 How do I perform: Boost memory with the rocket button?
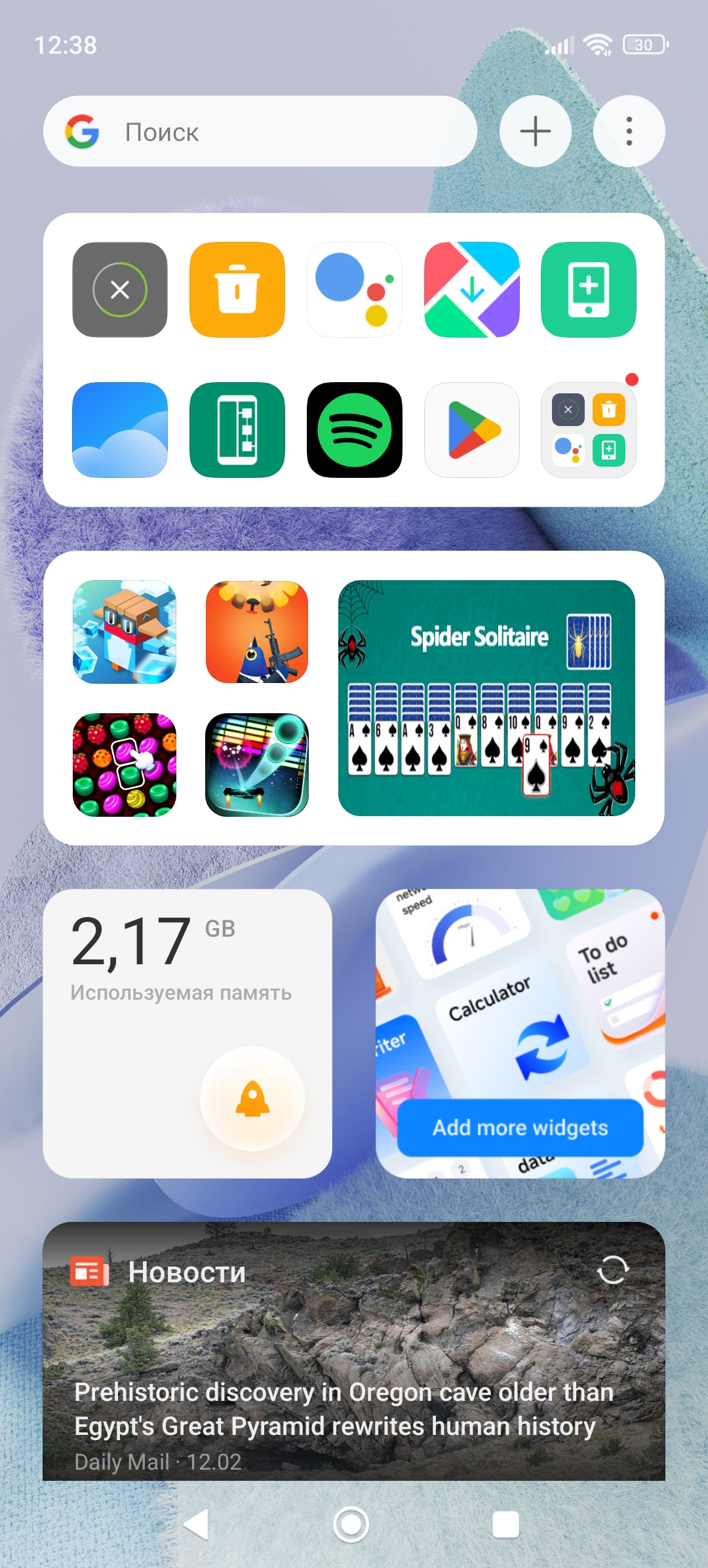(252, 1099)
